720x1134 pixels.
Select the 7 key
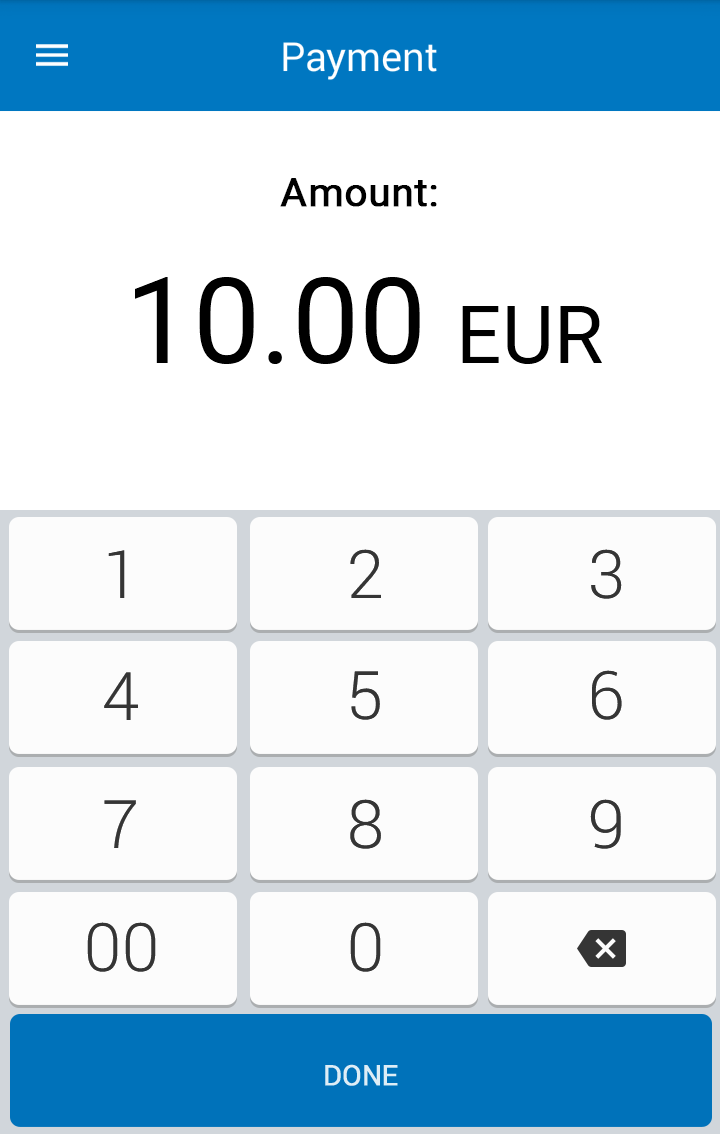point(122,823)
